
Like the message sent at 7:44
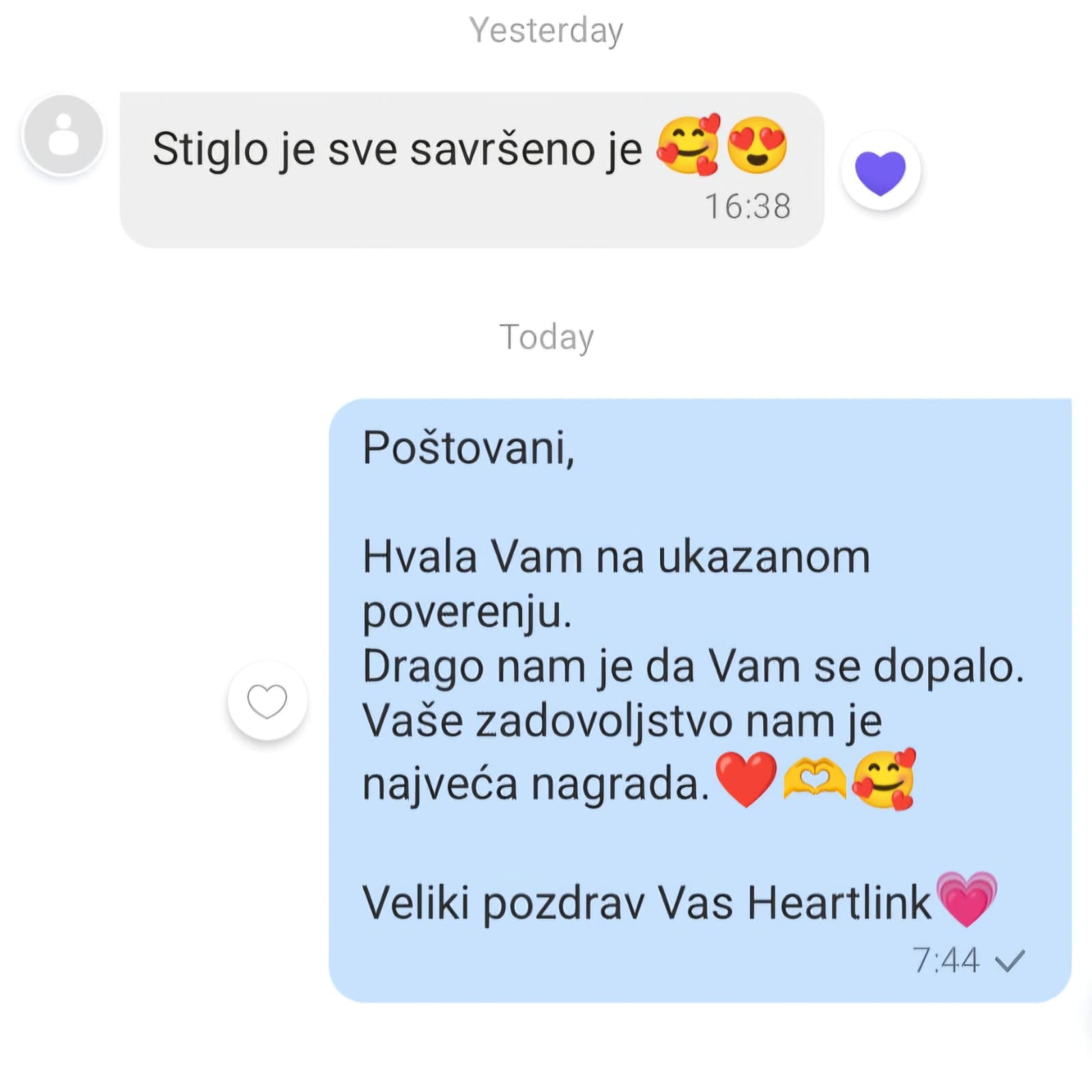pyautogui.click(x=267, y=700)
